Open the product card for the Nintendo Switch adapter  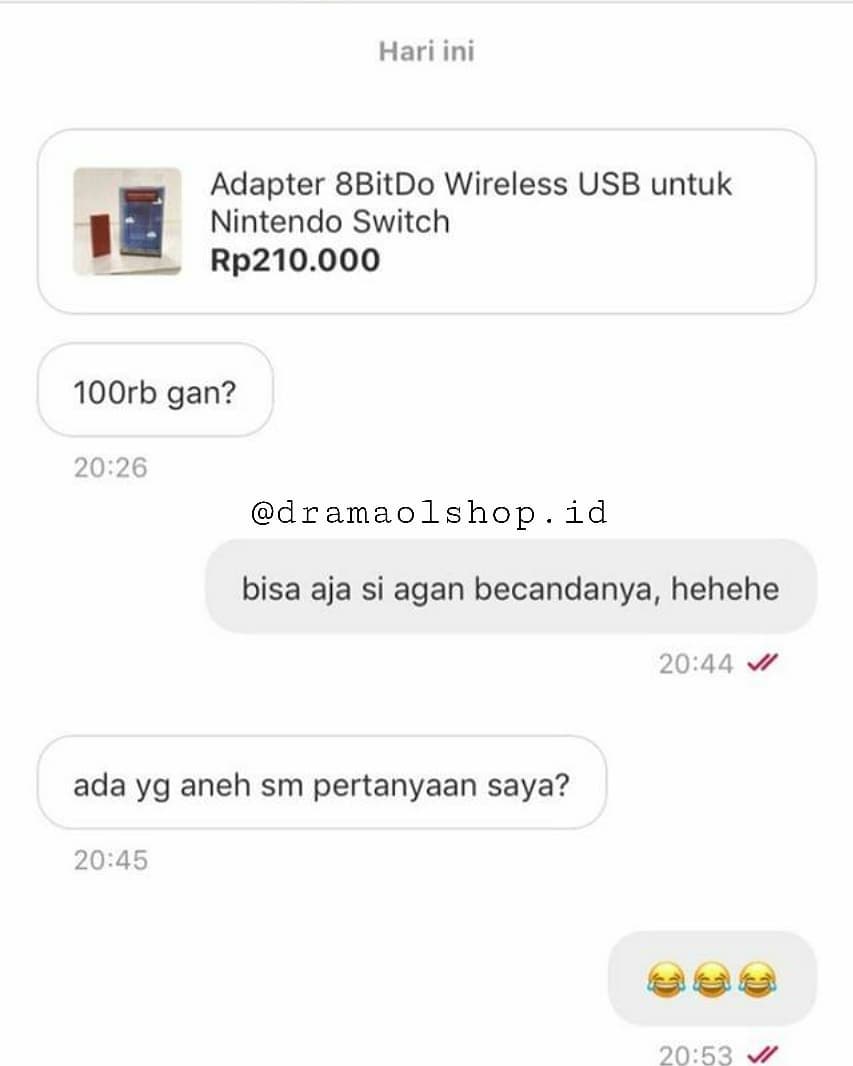428,214
